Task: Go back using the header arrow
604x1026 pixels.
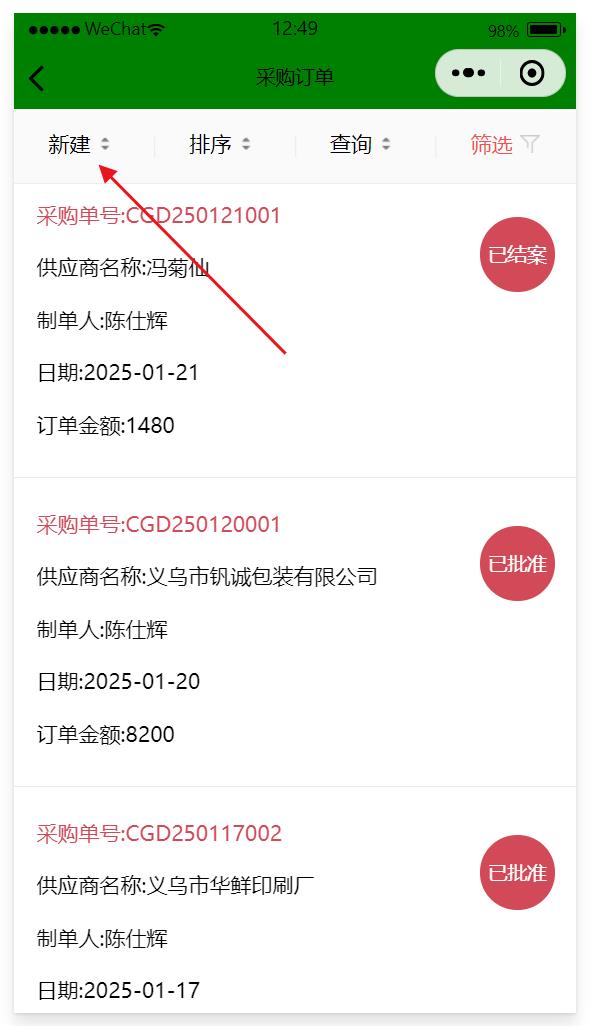Action: [x=37, y=78]
